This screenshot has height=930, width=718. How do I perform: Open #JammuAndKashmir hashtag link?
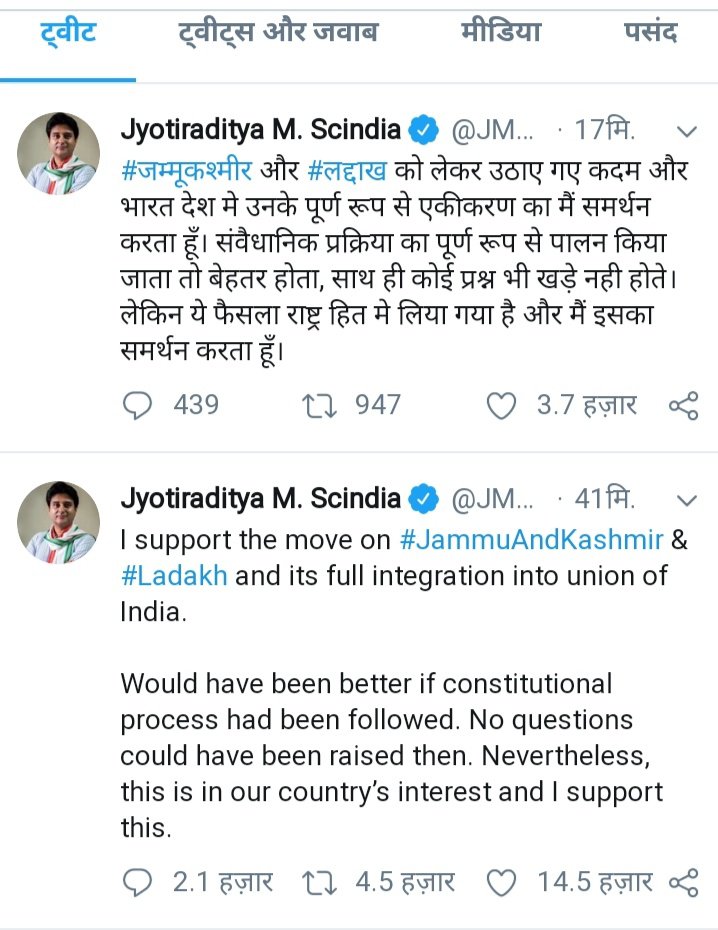pos(530,540)
